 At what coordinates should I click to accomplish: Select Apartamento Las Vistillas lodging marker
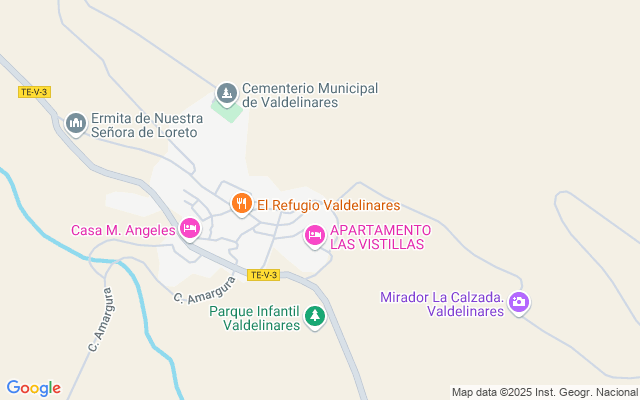(315, 235)
